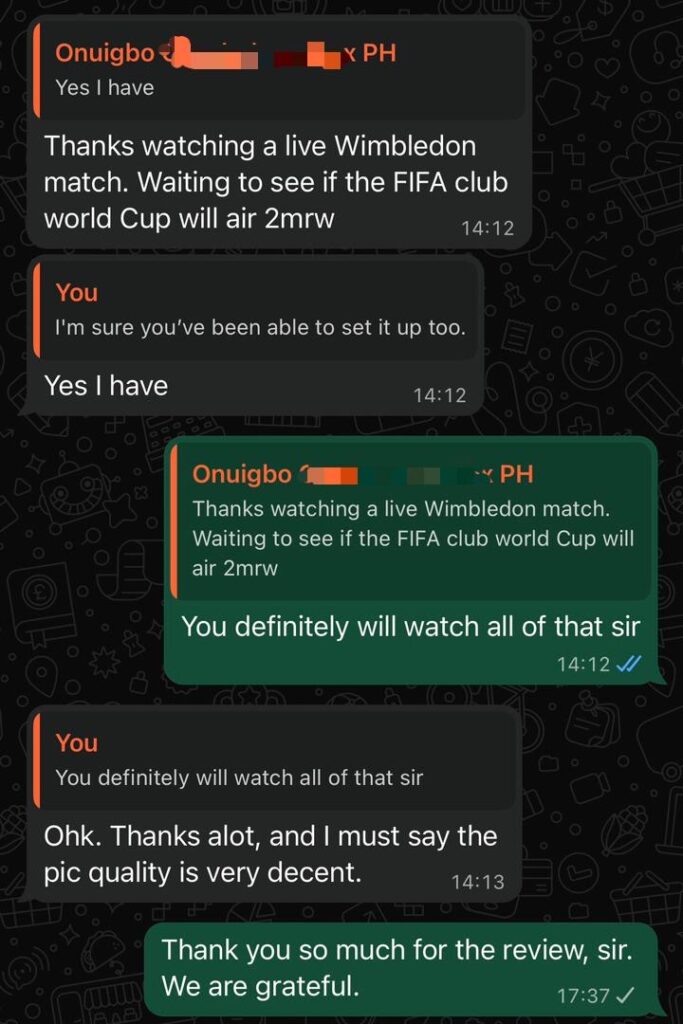
Task: Tap quoted Wimbledon message in green bubble
Action: pyautogui.click(x=412, y=521)
